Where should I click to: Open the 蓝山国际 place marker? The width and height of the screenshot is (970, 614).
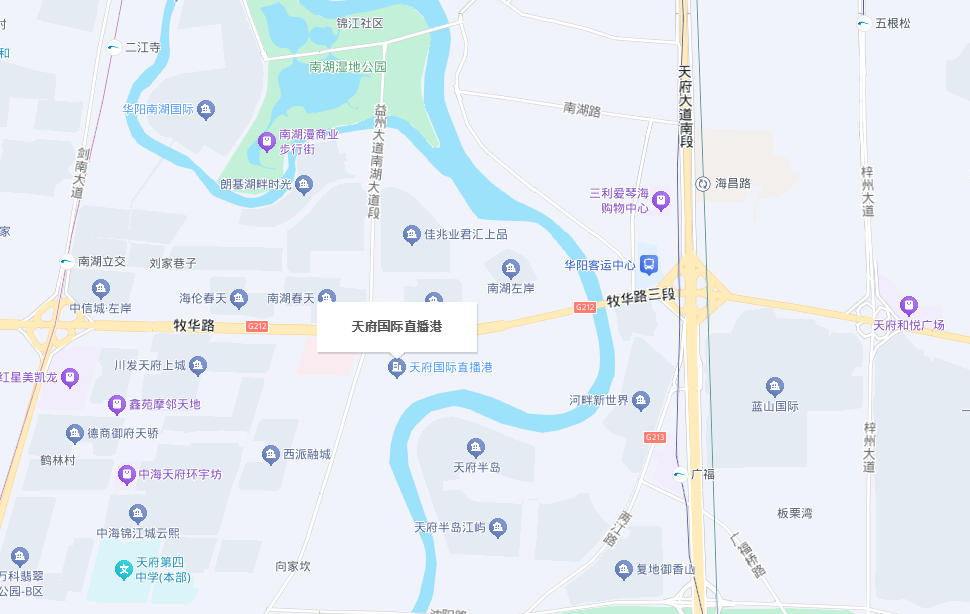(774, 386)
